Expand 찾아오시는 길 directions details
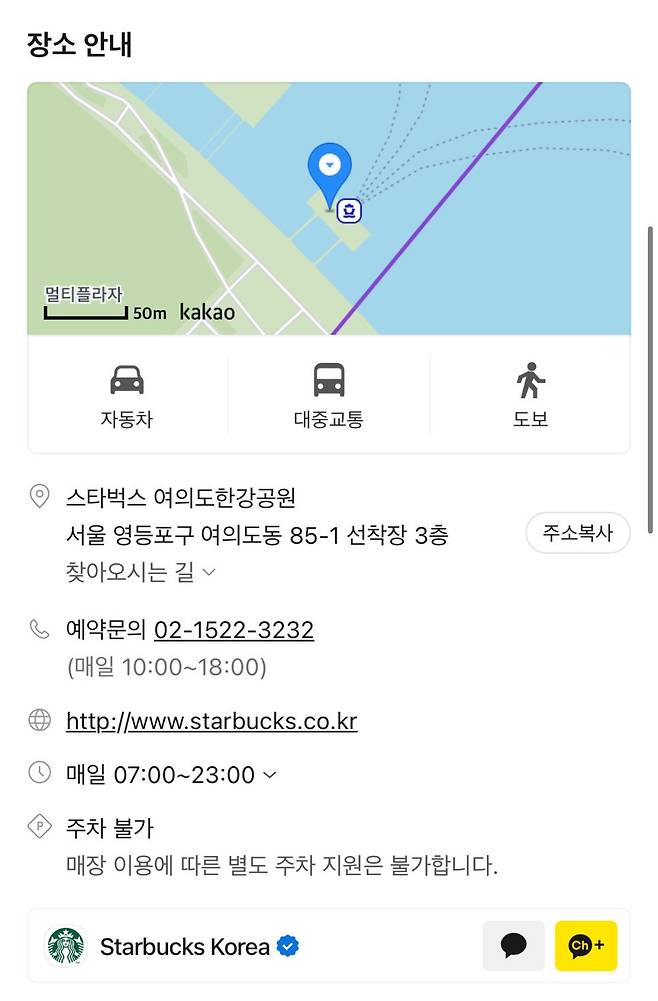This screenshot has width=658, height=1001. [140, 572]
